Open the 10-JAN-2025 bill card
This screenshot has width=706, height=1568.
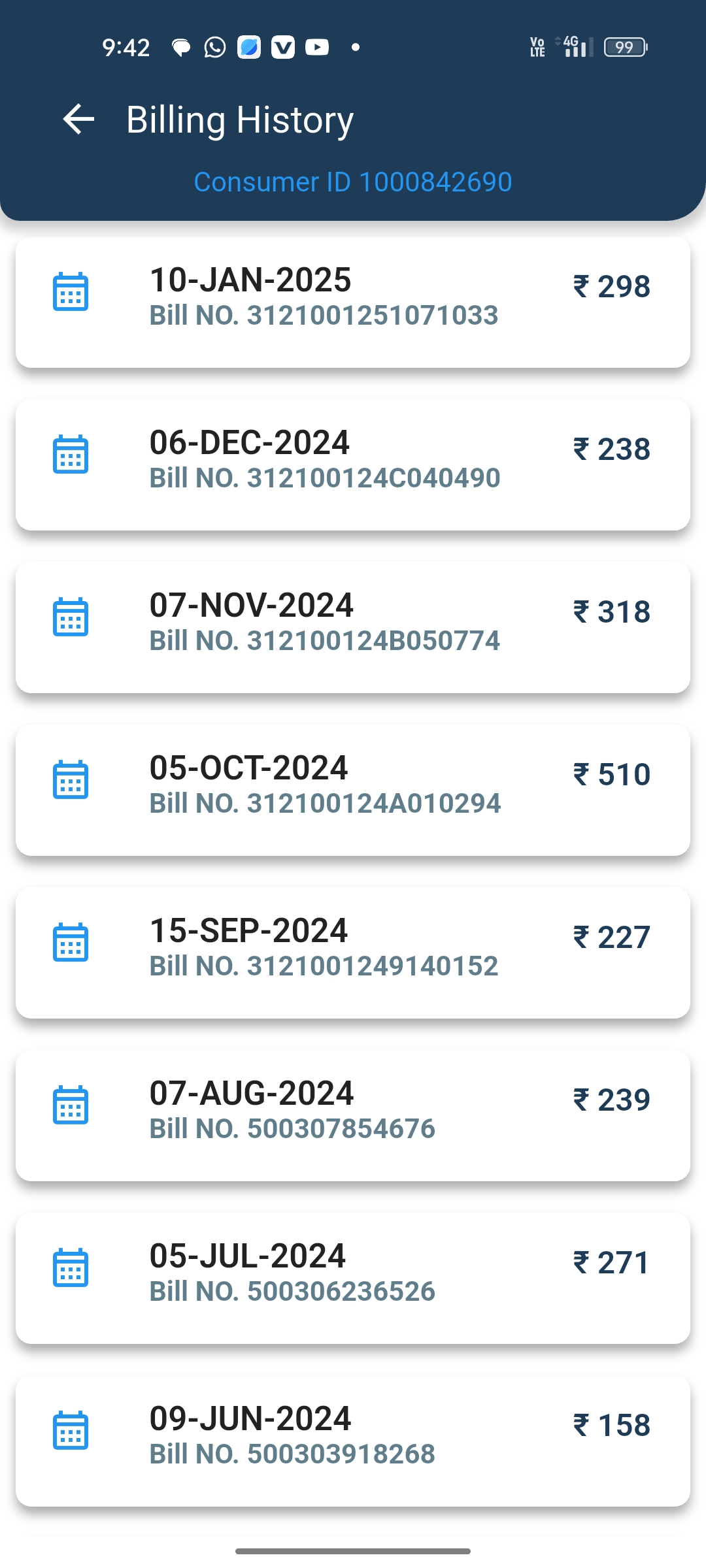click(353, 302)
